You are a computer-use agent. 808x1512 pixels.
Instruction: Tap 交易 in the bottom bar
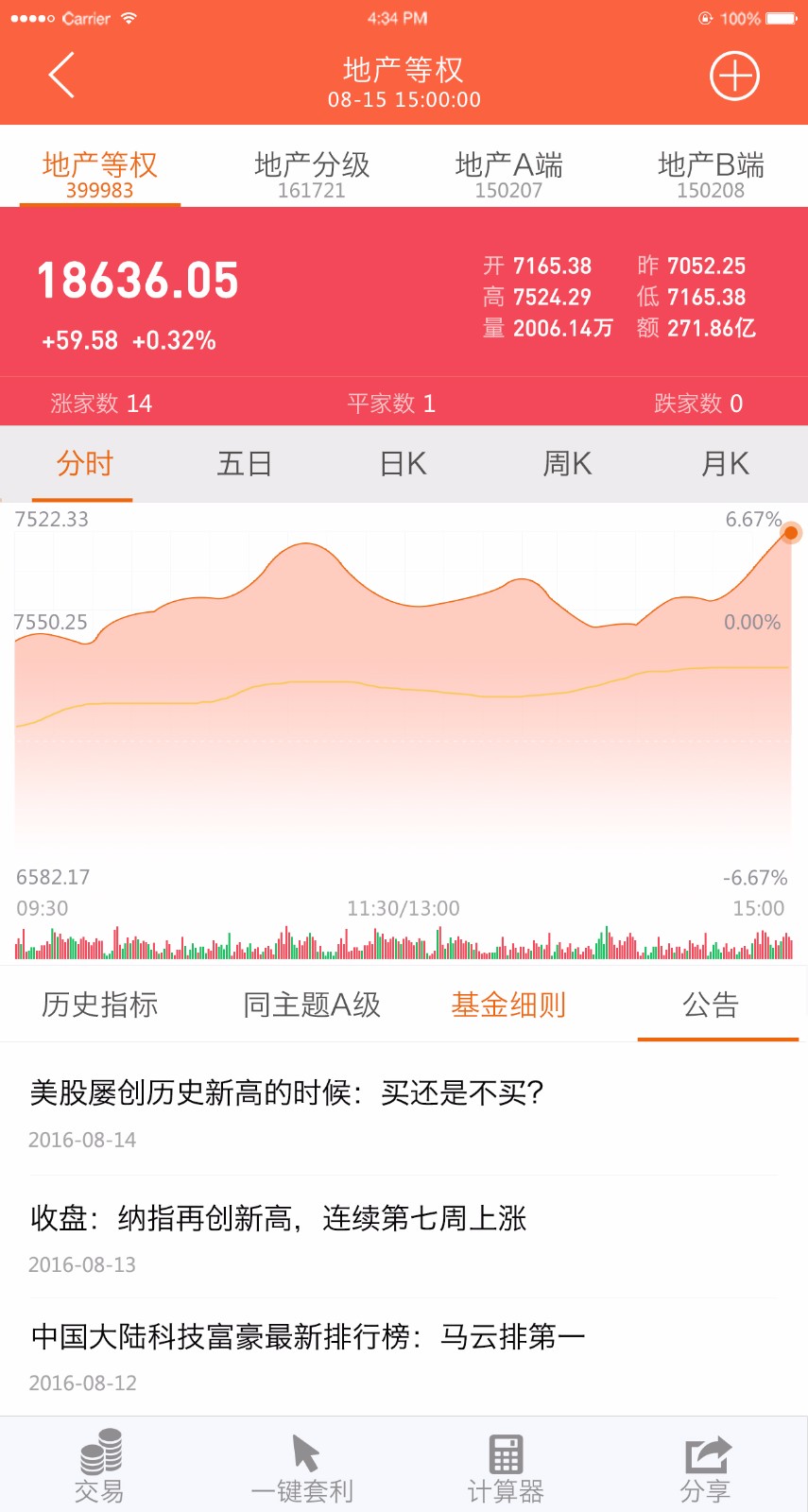[x=100, y=1466]
